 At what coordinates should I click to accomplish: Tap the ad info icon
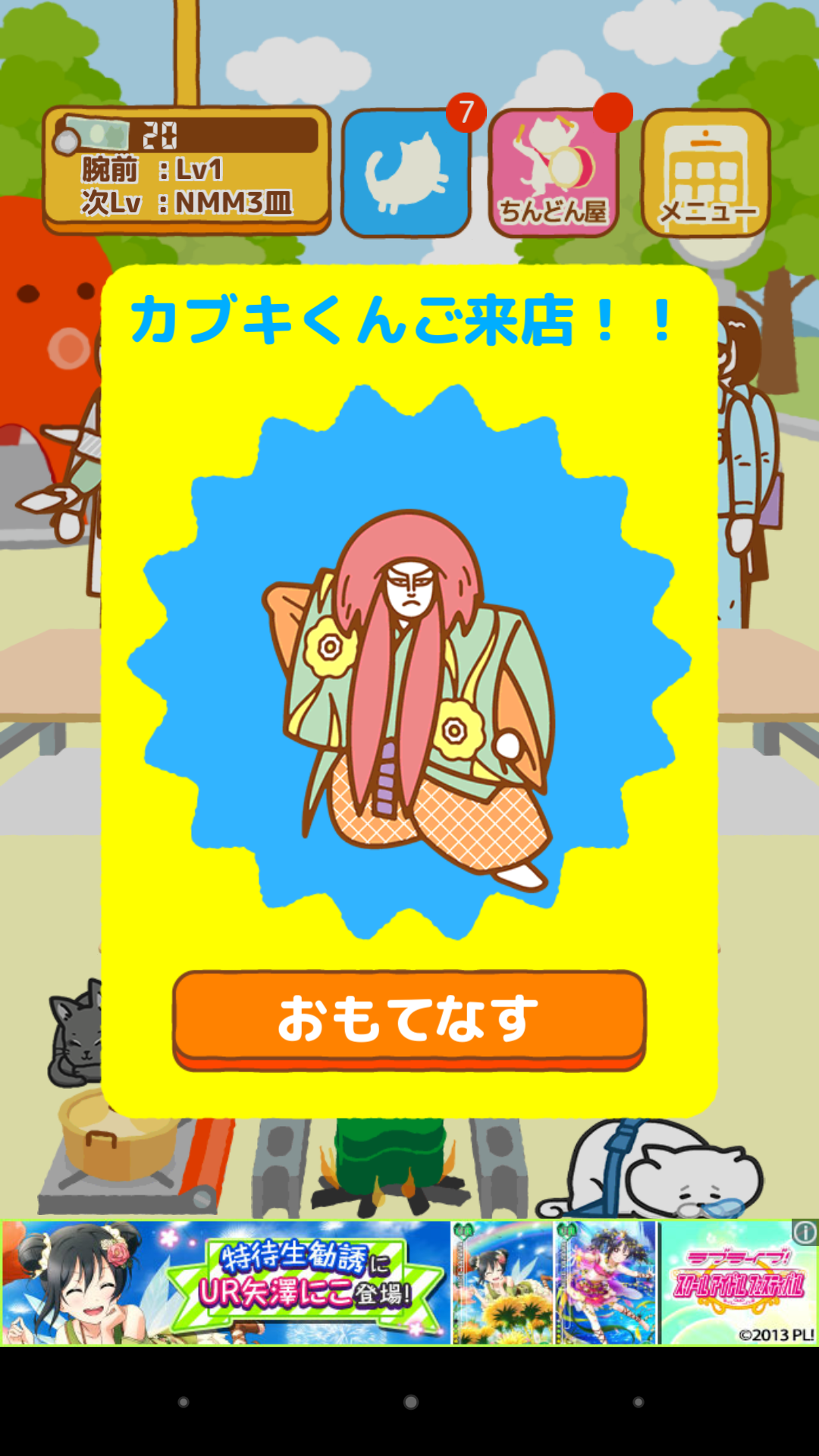point(804,1233)
